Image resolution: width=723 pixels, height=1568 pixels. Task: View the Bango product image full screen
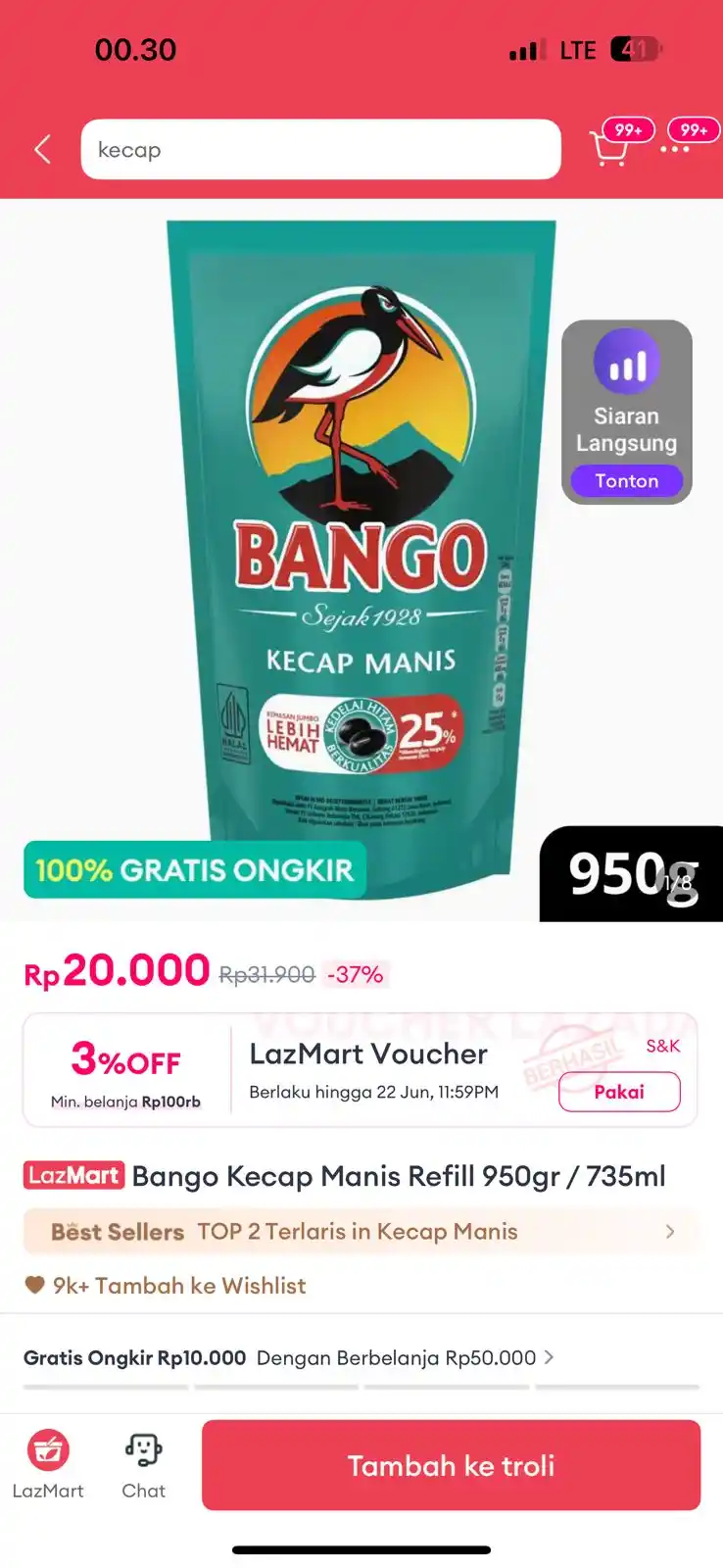click(x=361, y=549)
